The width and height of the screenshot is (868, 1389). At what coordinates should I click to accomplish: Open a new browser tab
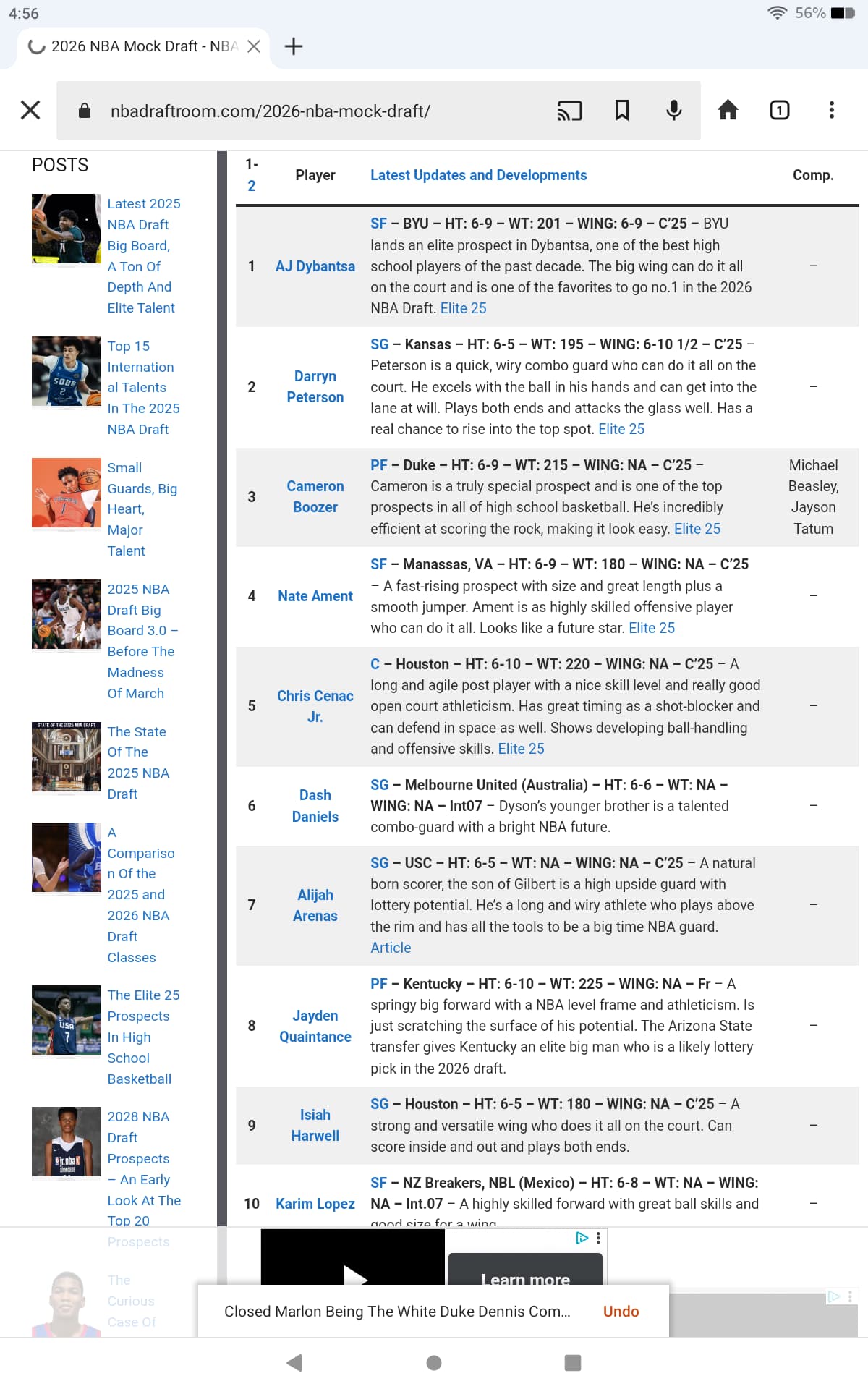pos(294,46)
